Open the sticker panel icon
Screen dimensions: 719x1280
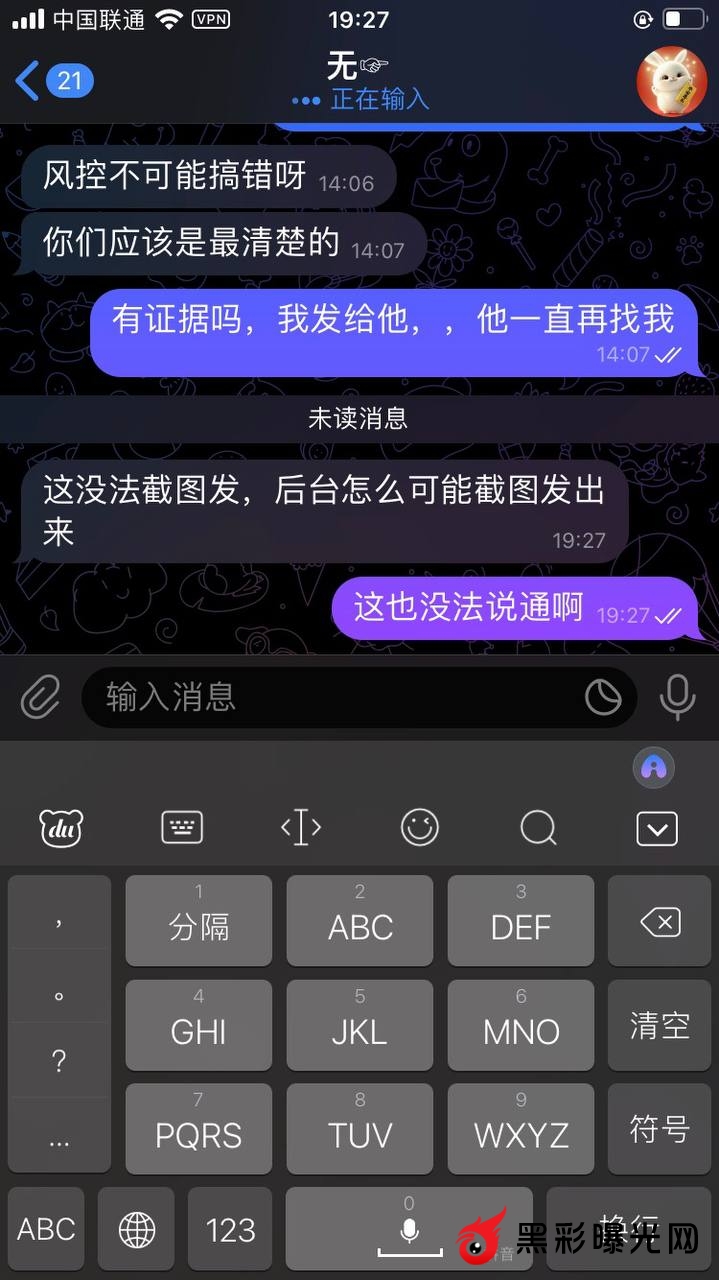603,697
